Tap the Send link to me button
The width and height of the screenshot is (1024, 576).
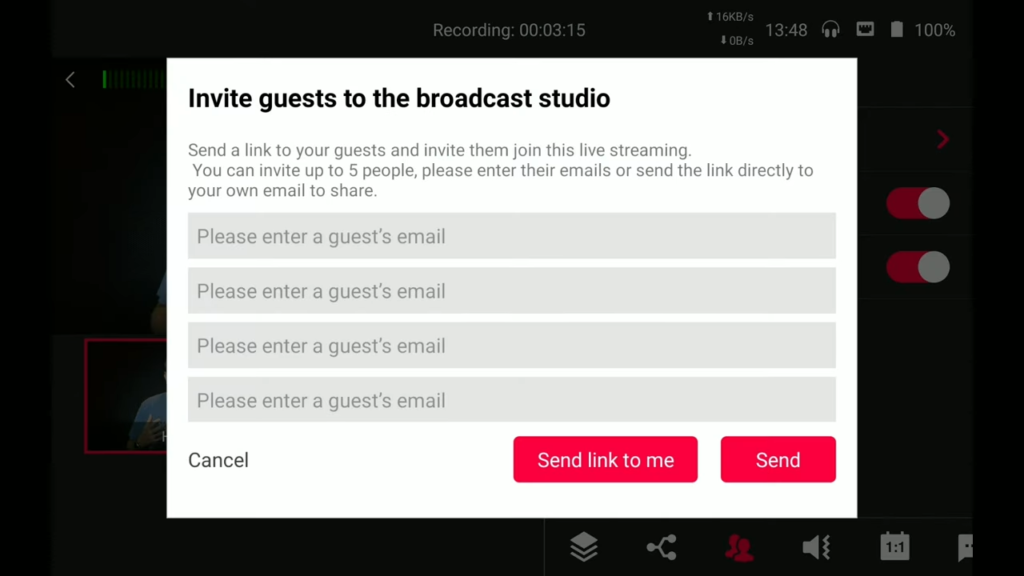605,460
